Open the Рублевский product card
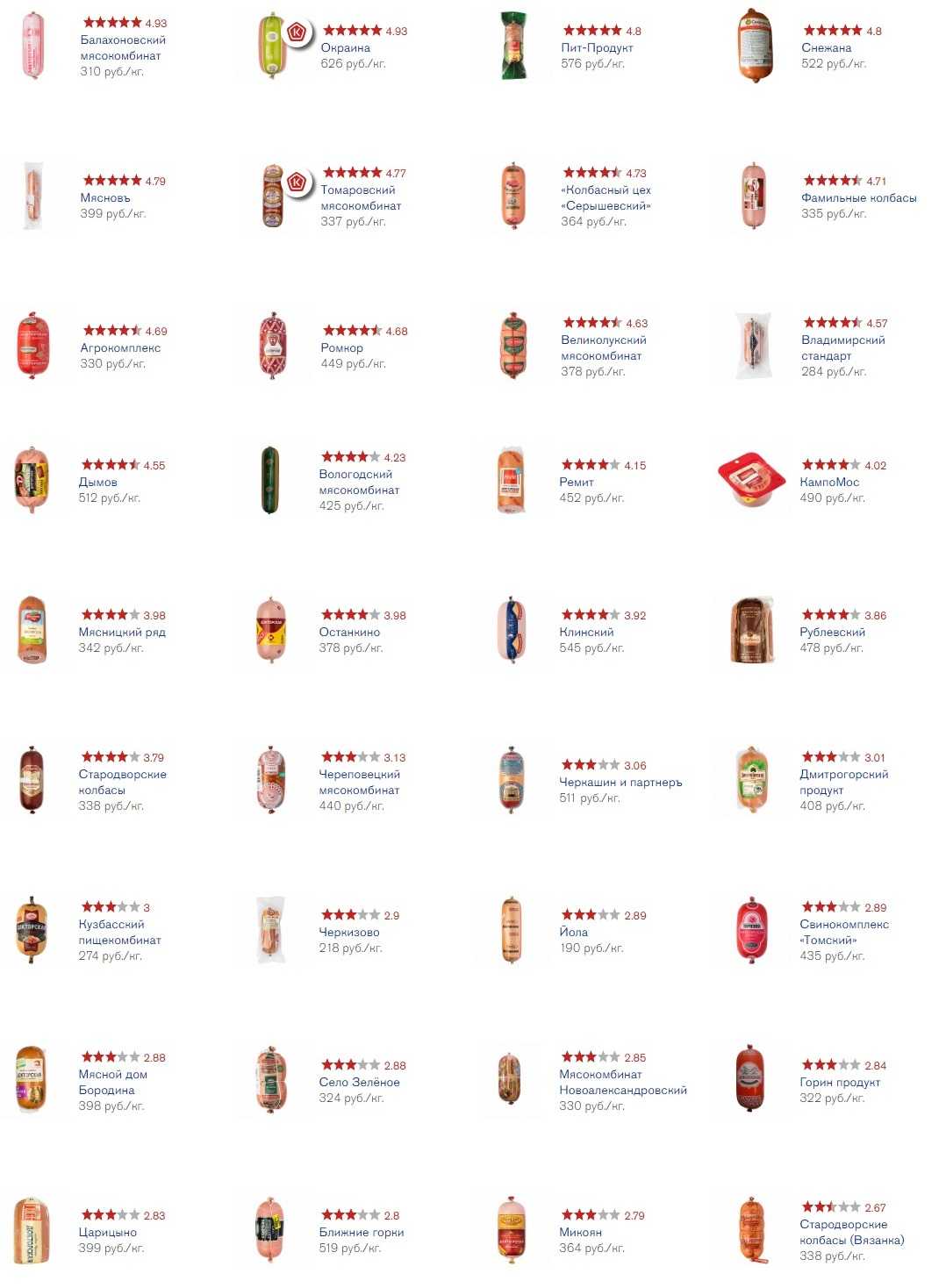Viewport: 946px width, 1288px height. 832,633
